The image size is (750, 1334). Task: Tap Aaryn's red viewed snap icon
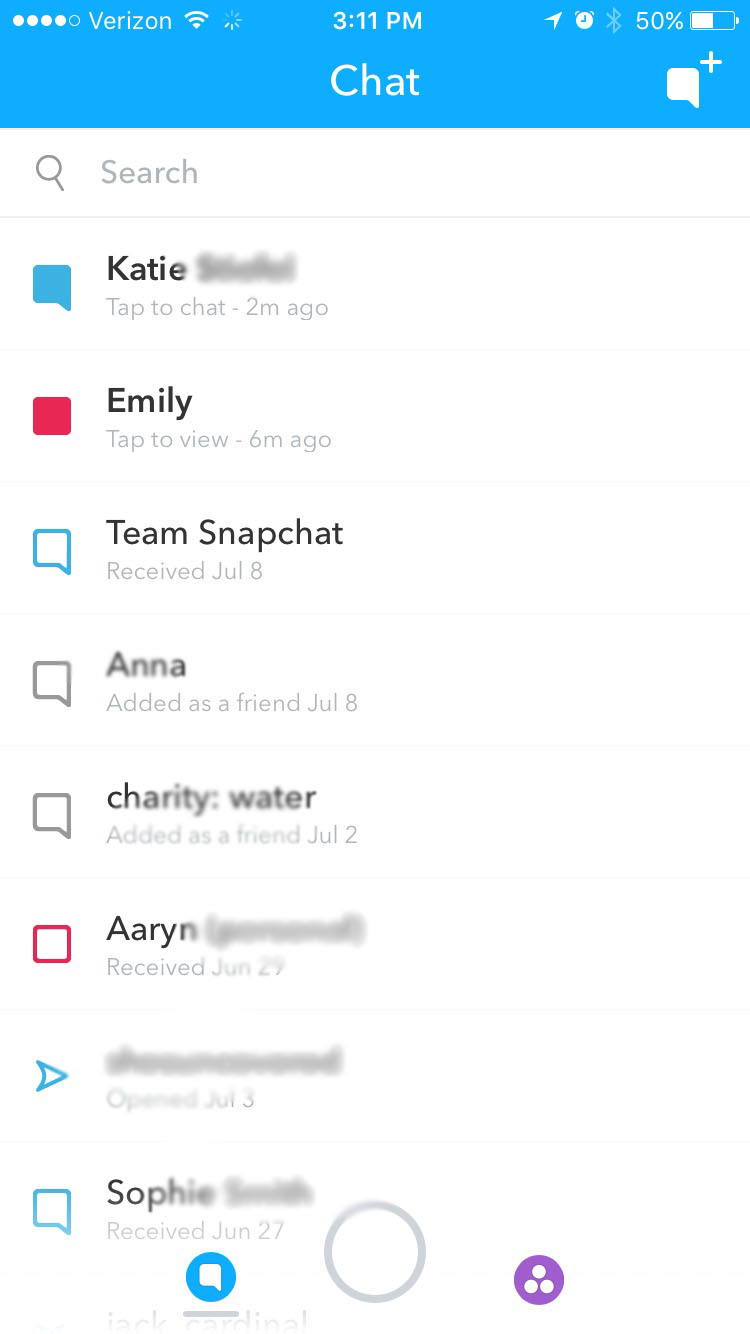click(51, 944)
